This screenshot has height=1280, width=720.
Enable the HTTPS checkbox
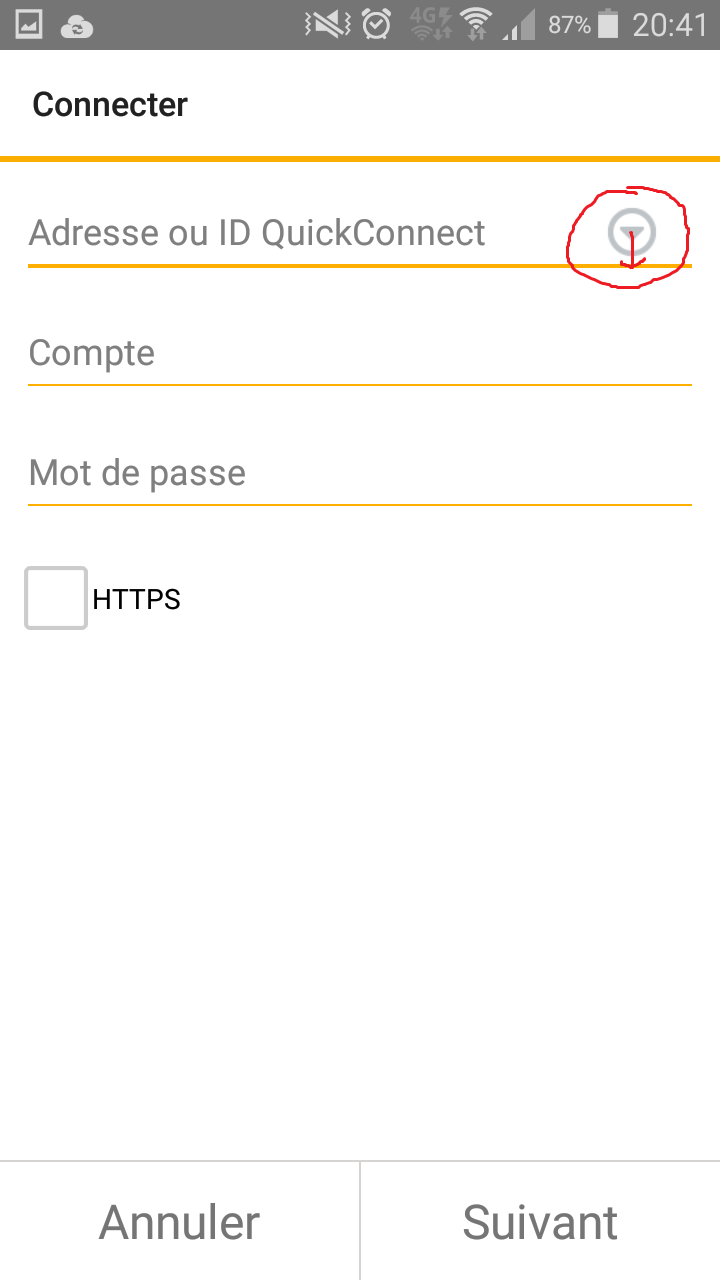pyautogui.click(x=56, y=598)
